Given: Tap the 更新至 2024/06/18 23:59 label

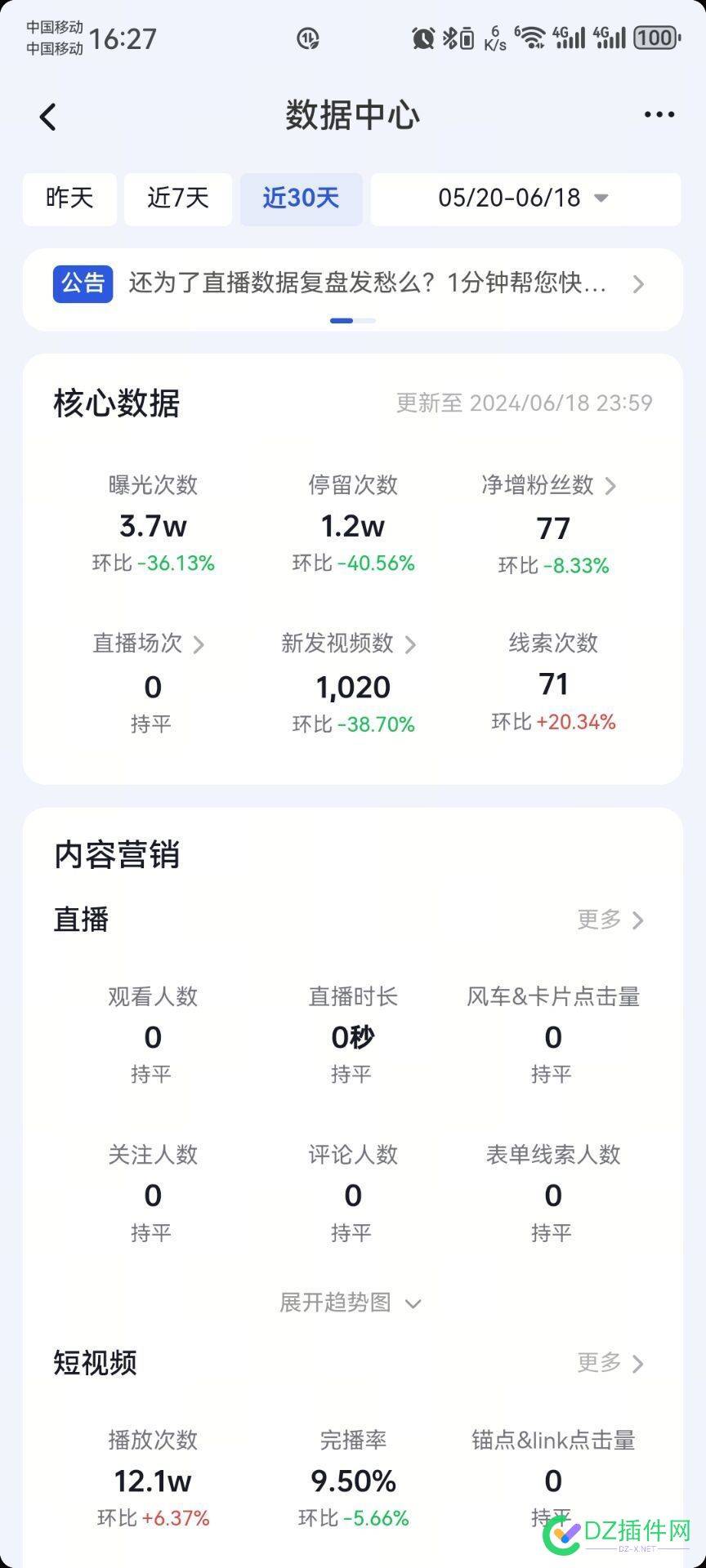Looking at the screenshot, I should point(524,403).
